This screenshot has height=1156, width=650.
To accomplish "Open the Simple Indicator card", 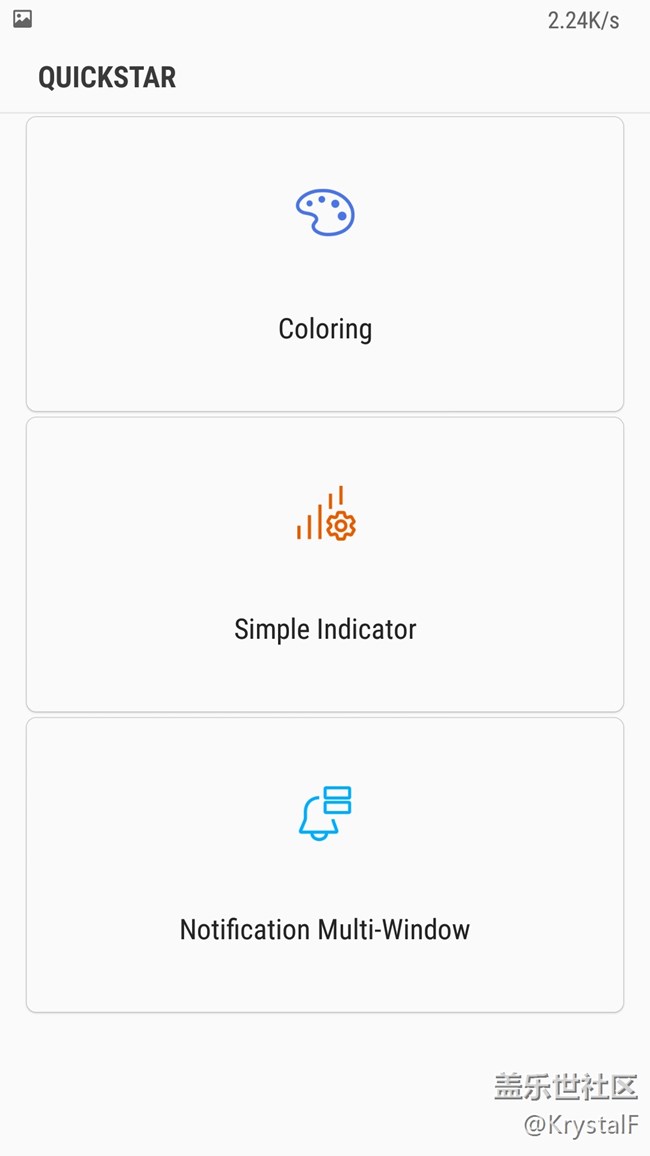I will (325, 565).
